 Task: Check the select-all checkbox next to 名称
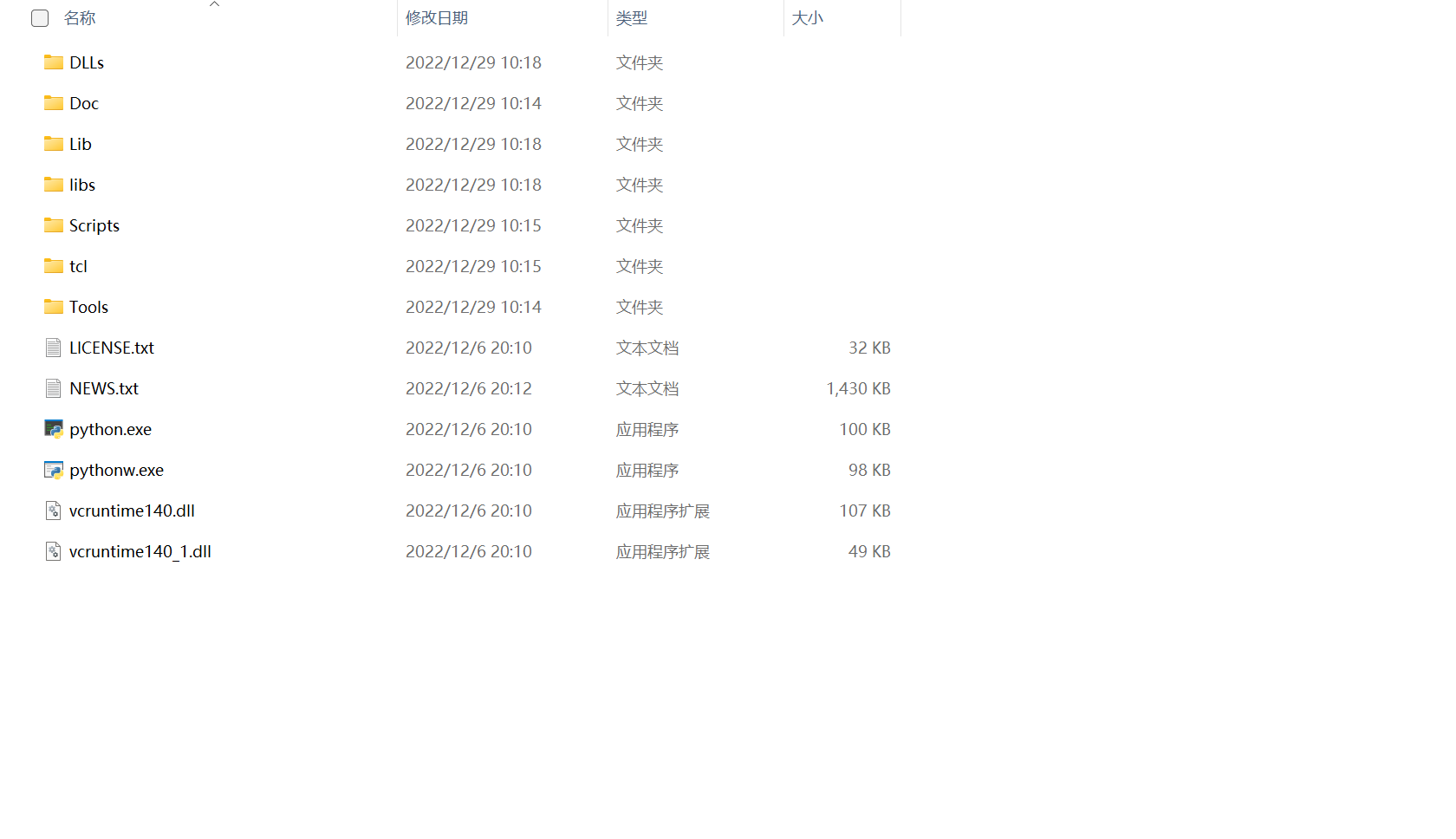pyautogui.click(x=40, y=18)
